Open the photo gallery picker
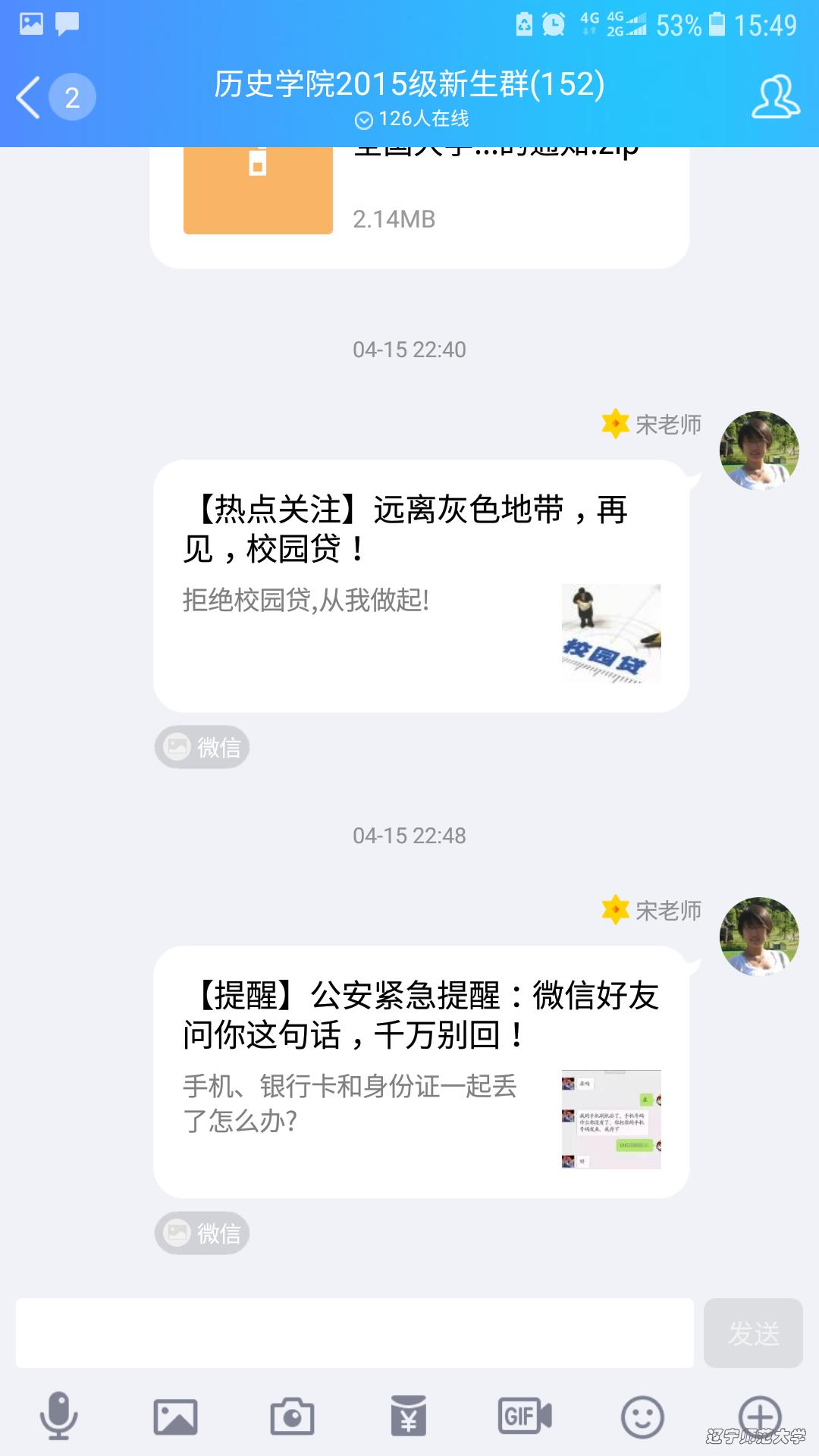The width and height of the screenshot is (819, 1456). (x=175, y=1416)
